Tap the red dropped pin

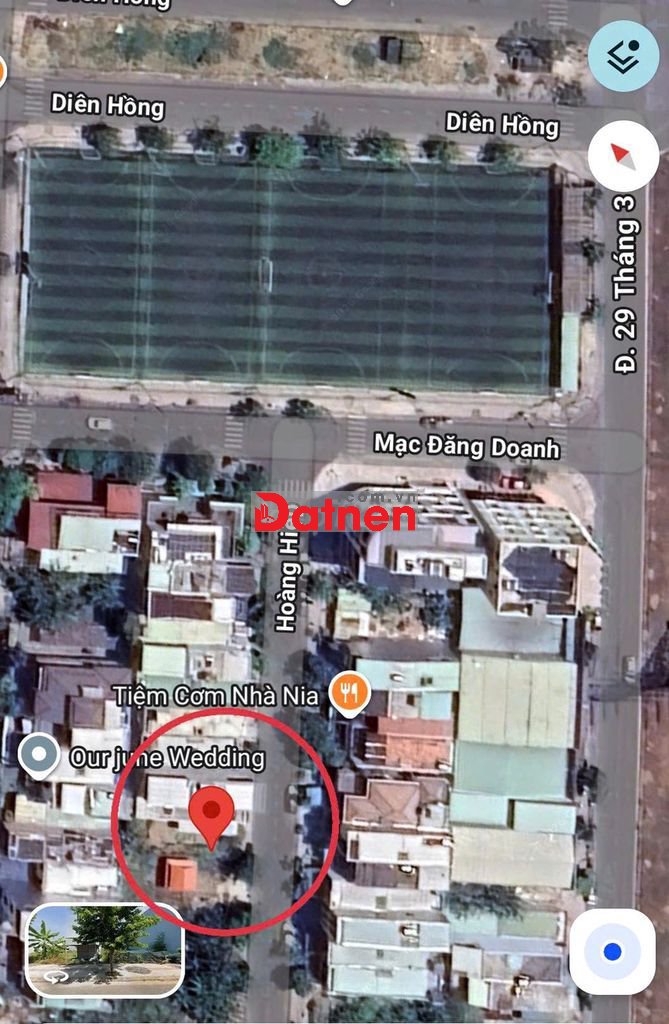pos(212,814)
